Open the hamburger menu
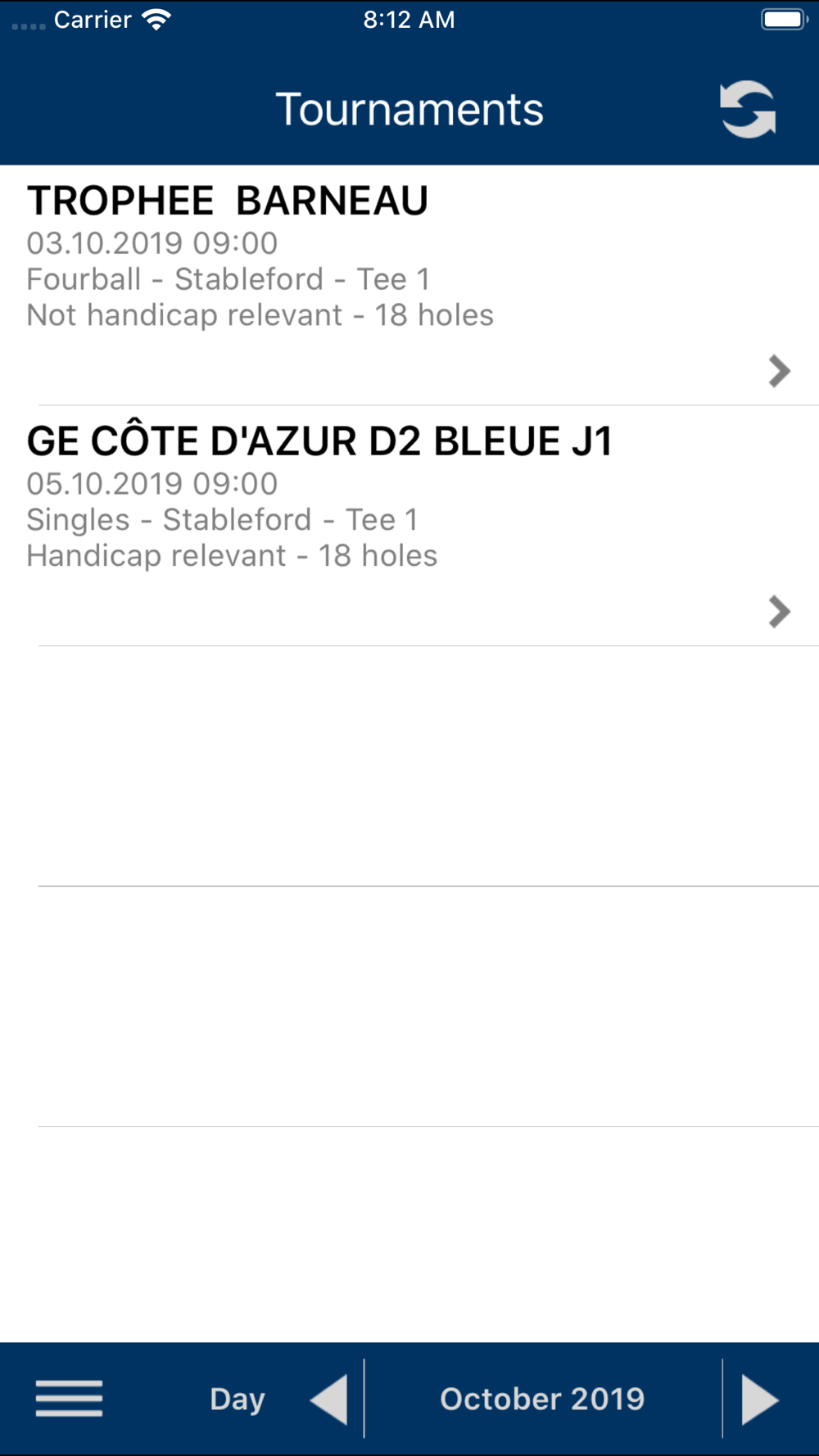 [x=69, y=1398]
